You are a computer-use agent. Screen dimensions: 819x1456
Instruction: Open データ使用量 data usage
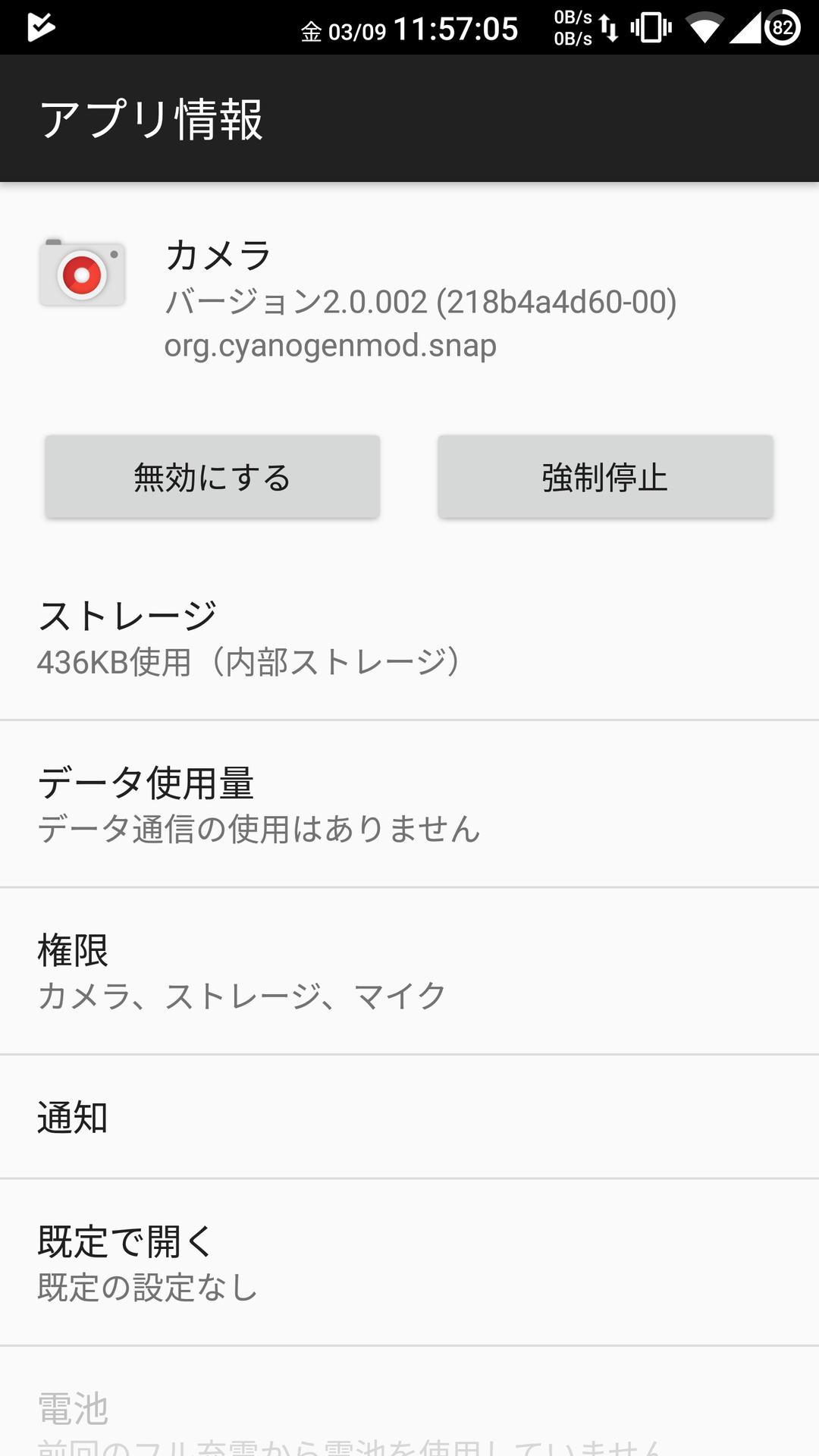coord(409,804)
